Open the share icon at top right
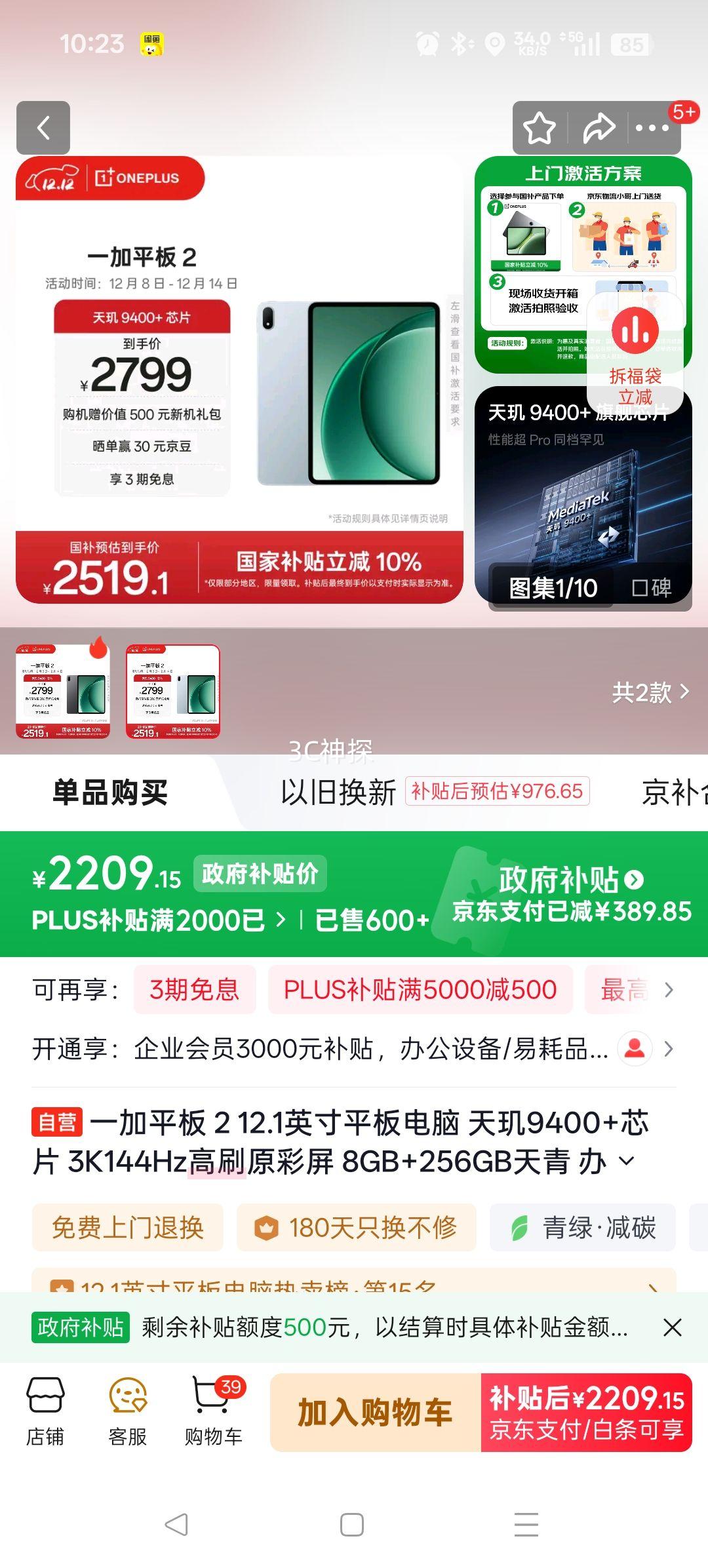Viewport: 708px width, 1568px height. pos(599,128)
